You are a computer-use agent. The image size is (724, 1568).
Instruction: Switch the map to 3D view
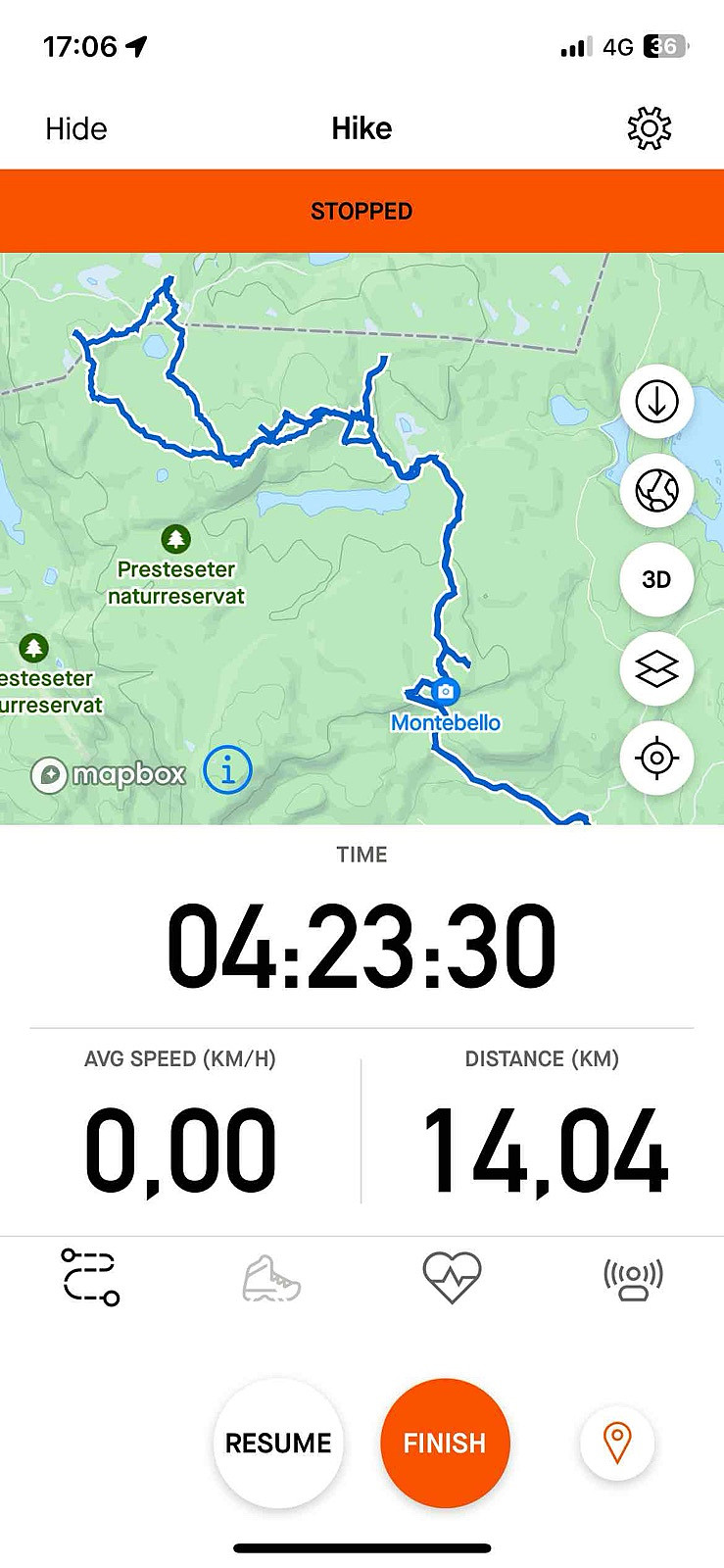(656, 579)
